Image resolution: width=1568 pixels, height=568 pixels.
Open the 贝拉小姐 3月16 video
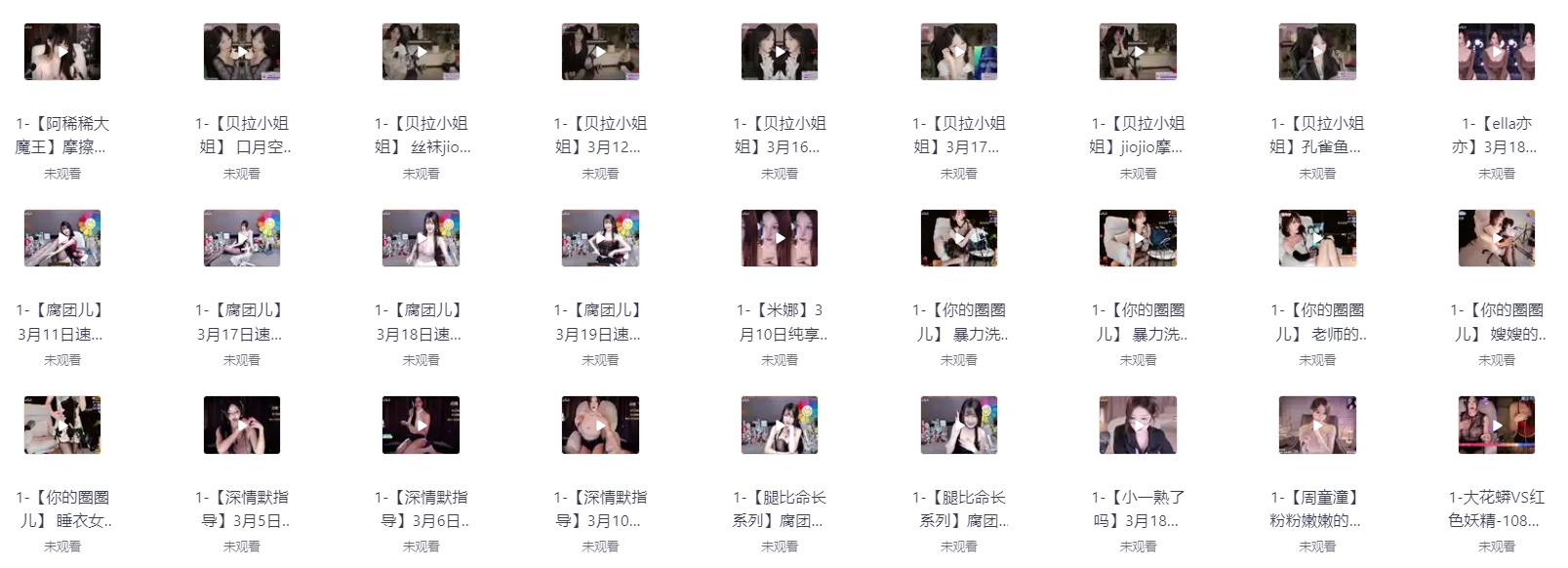click(780, 52)
